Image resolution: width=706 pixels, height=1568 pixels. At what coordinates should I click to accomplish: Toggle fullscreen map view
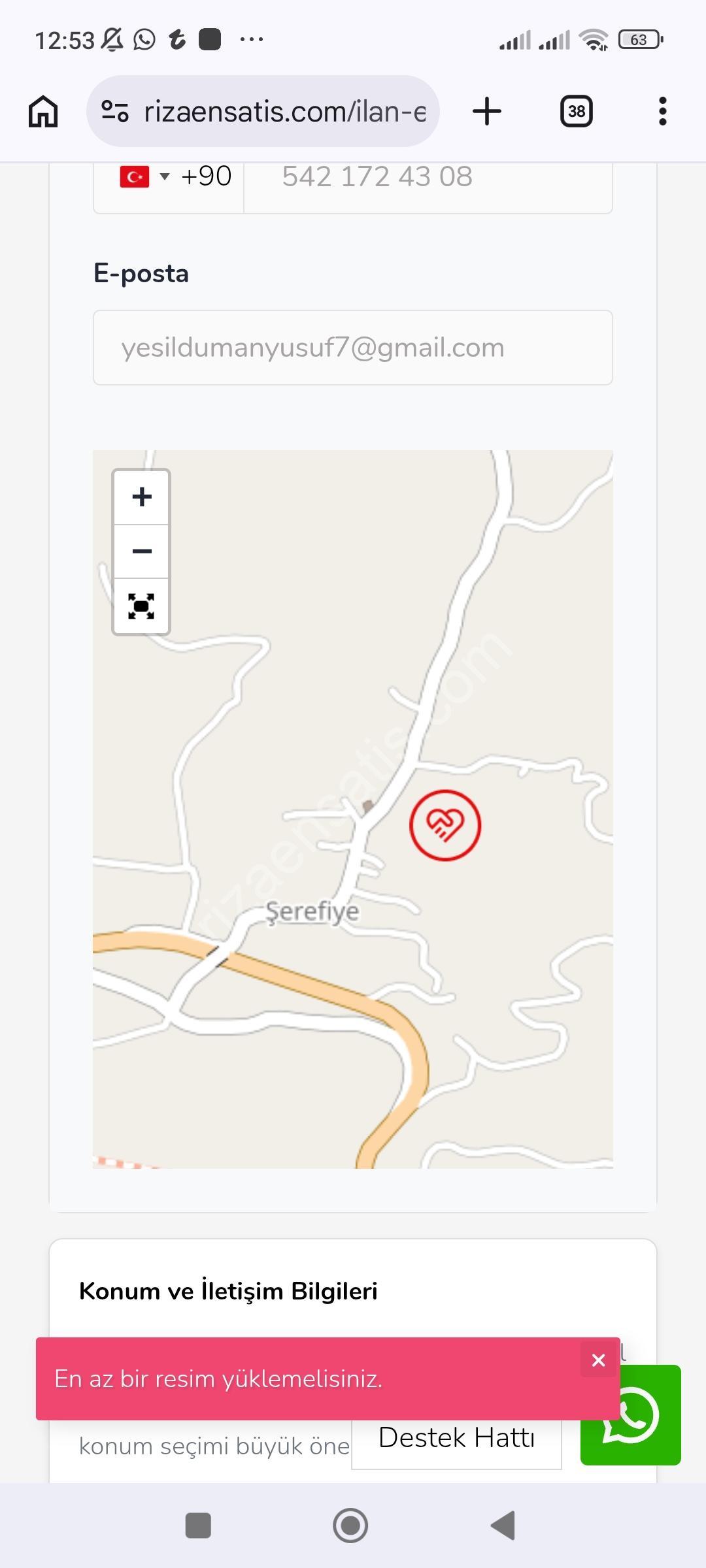click(142, 606)
